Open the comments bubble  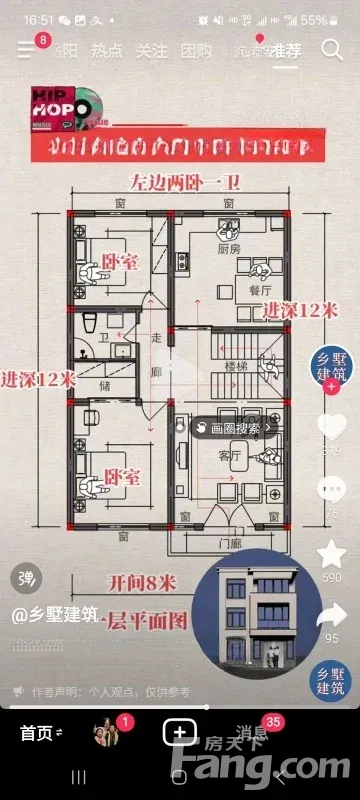(x=331, y=490)
